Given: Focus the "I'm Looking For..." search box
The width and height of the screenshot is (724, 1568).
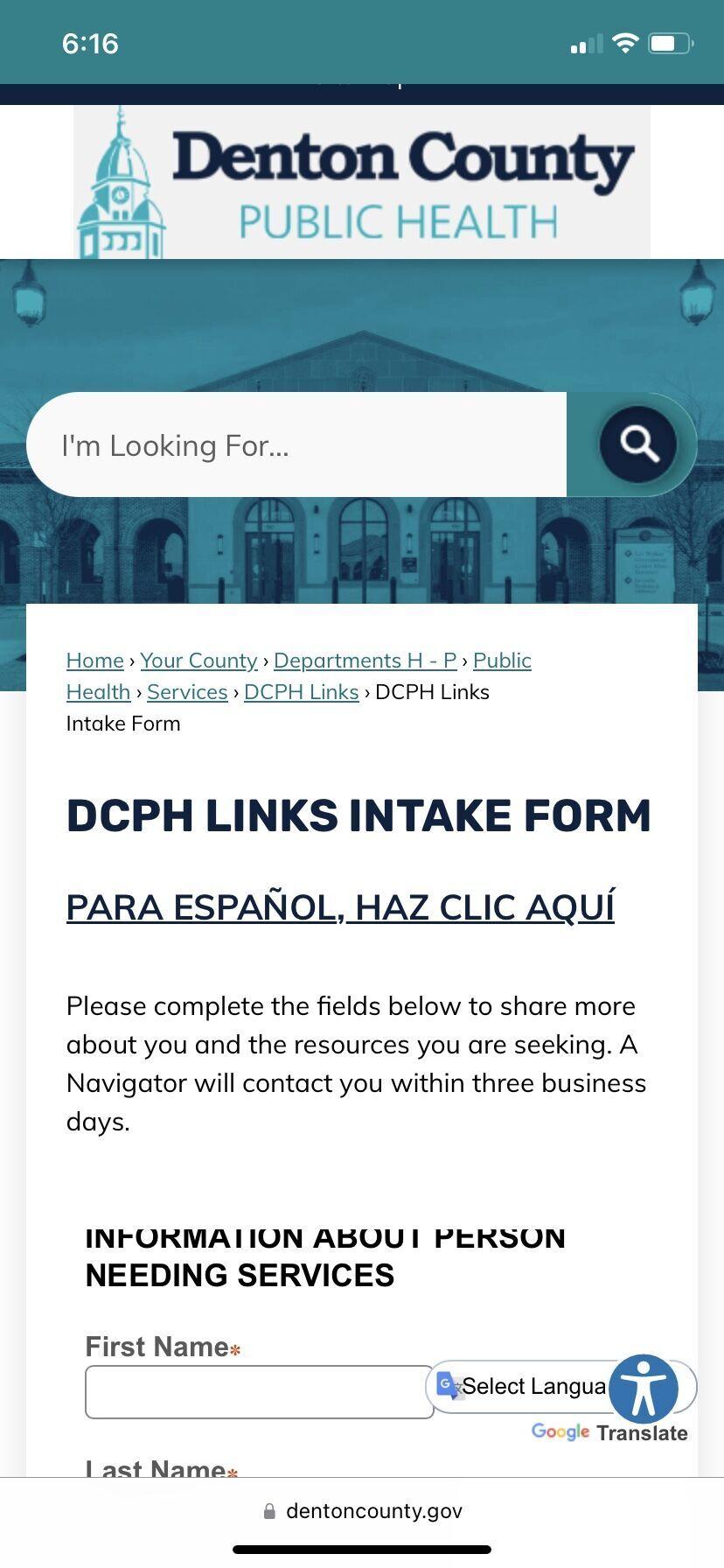Looking at the screenshot, I should pyautogui.click(x=297, y=445).
